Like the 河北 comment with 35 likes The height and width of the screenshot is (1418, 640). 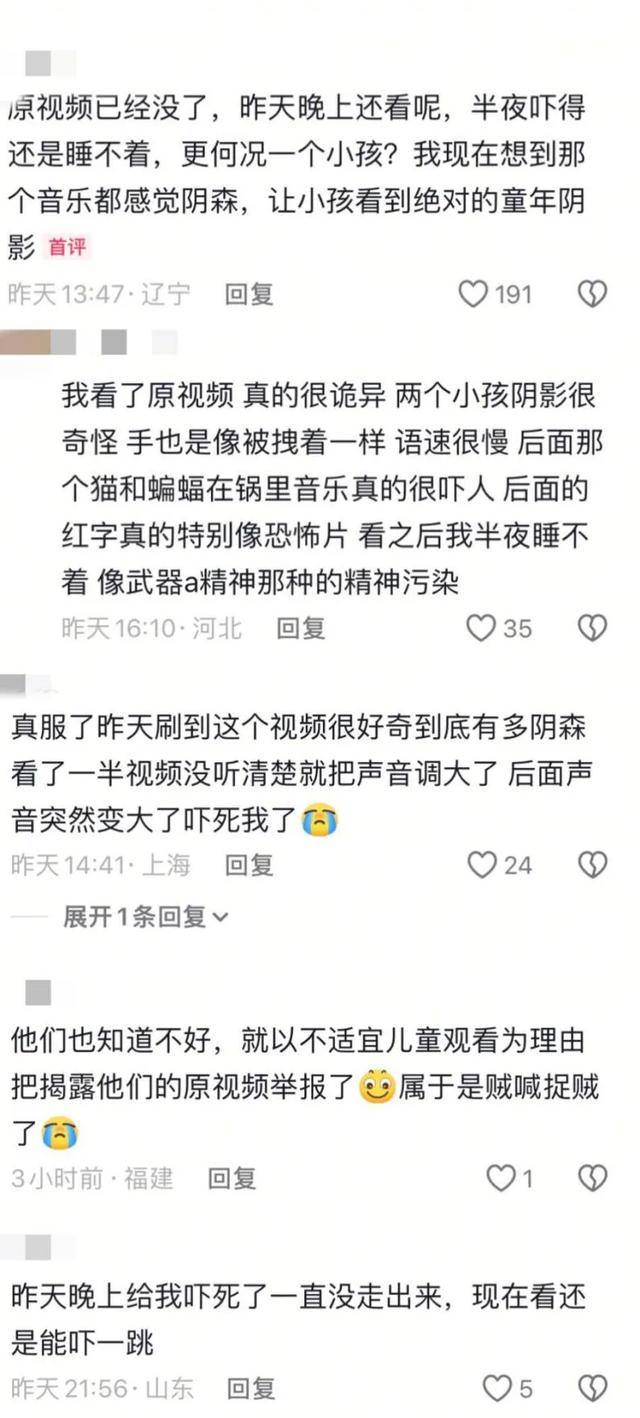tap(482, 628)
